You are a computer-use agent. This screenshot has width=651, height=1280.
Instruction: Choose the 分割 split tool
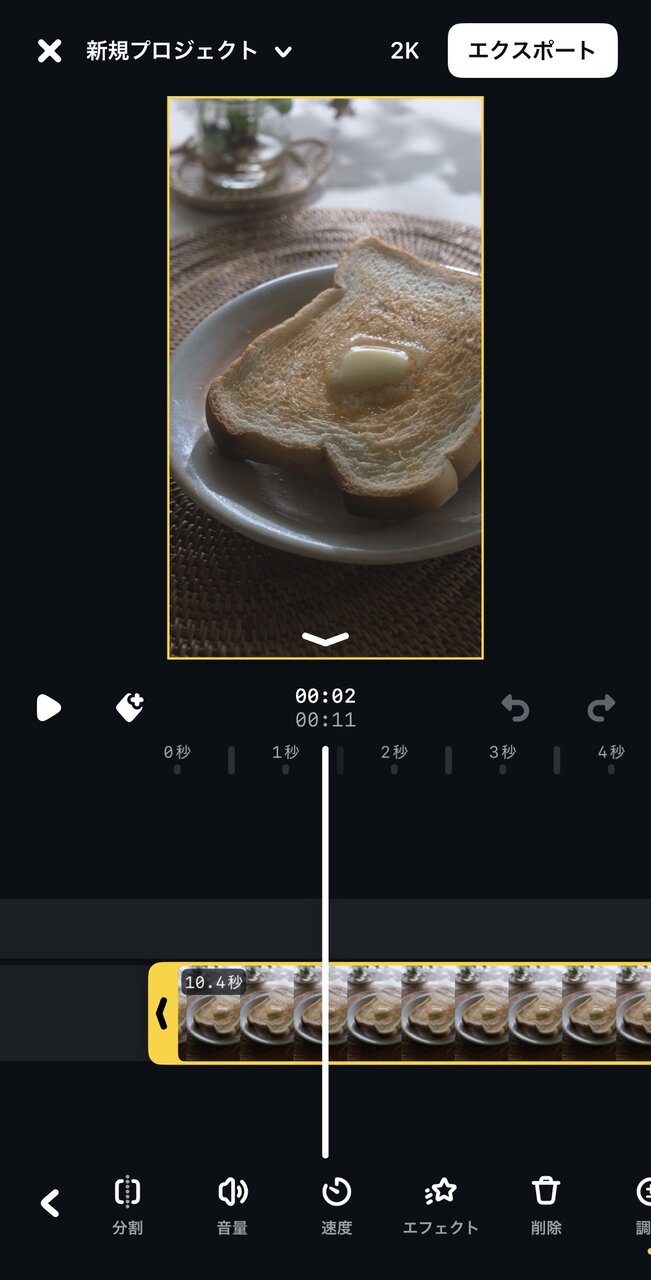[x=128, y=1206]
